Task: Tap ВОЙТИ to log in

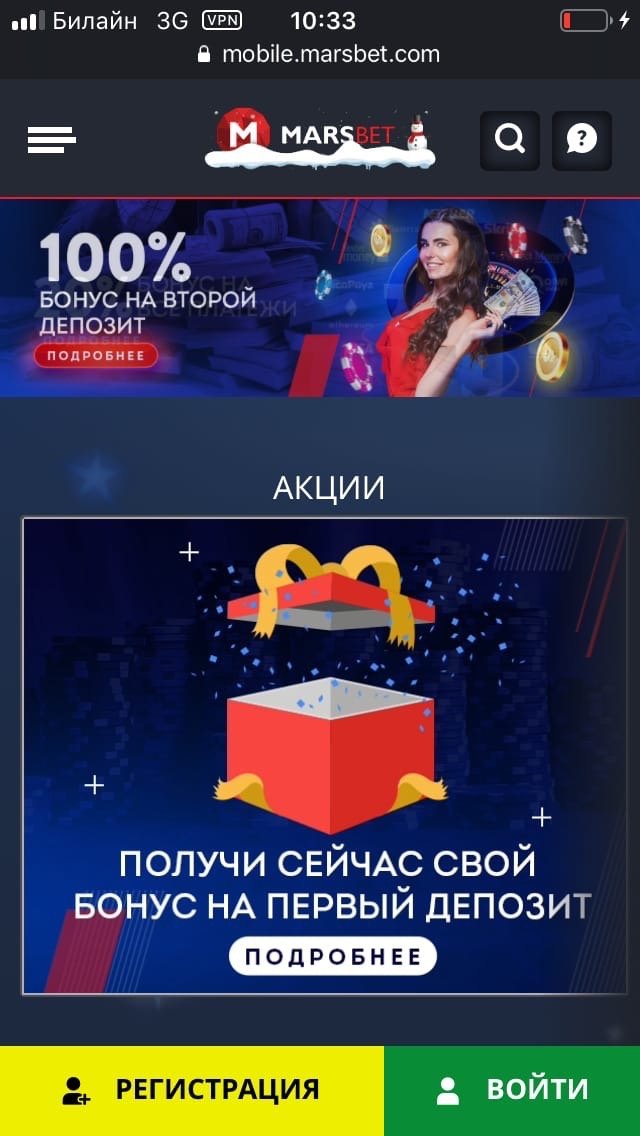Action: coord(512,1090)
